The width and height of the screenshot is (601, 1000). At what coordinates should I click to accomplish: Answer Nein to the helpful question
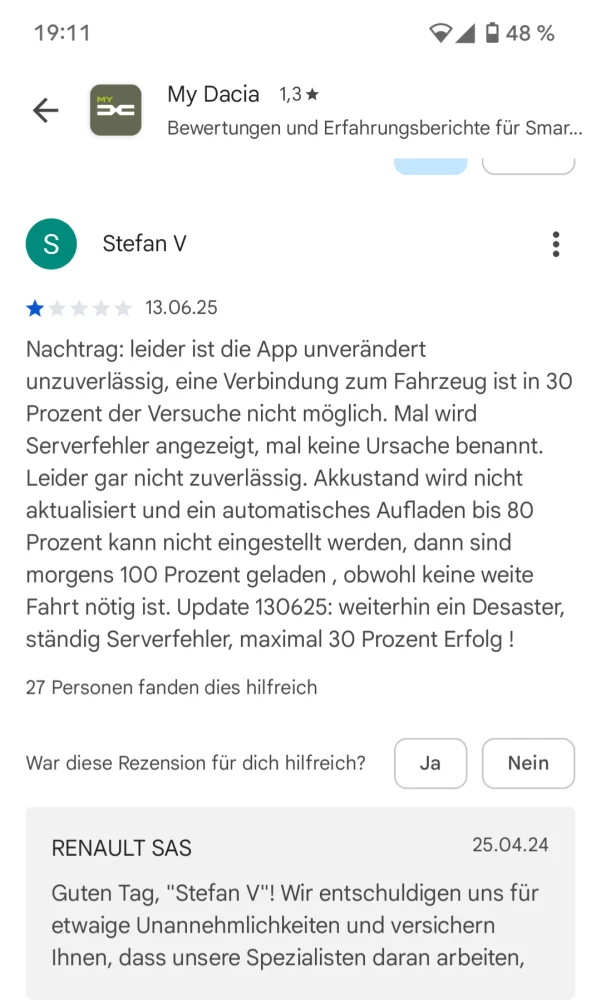point(528,763)
